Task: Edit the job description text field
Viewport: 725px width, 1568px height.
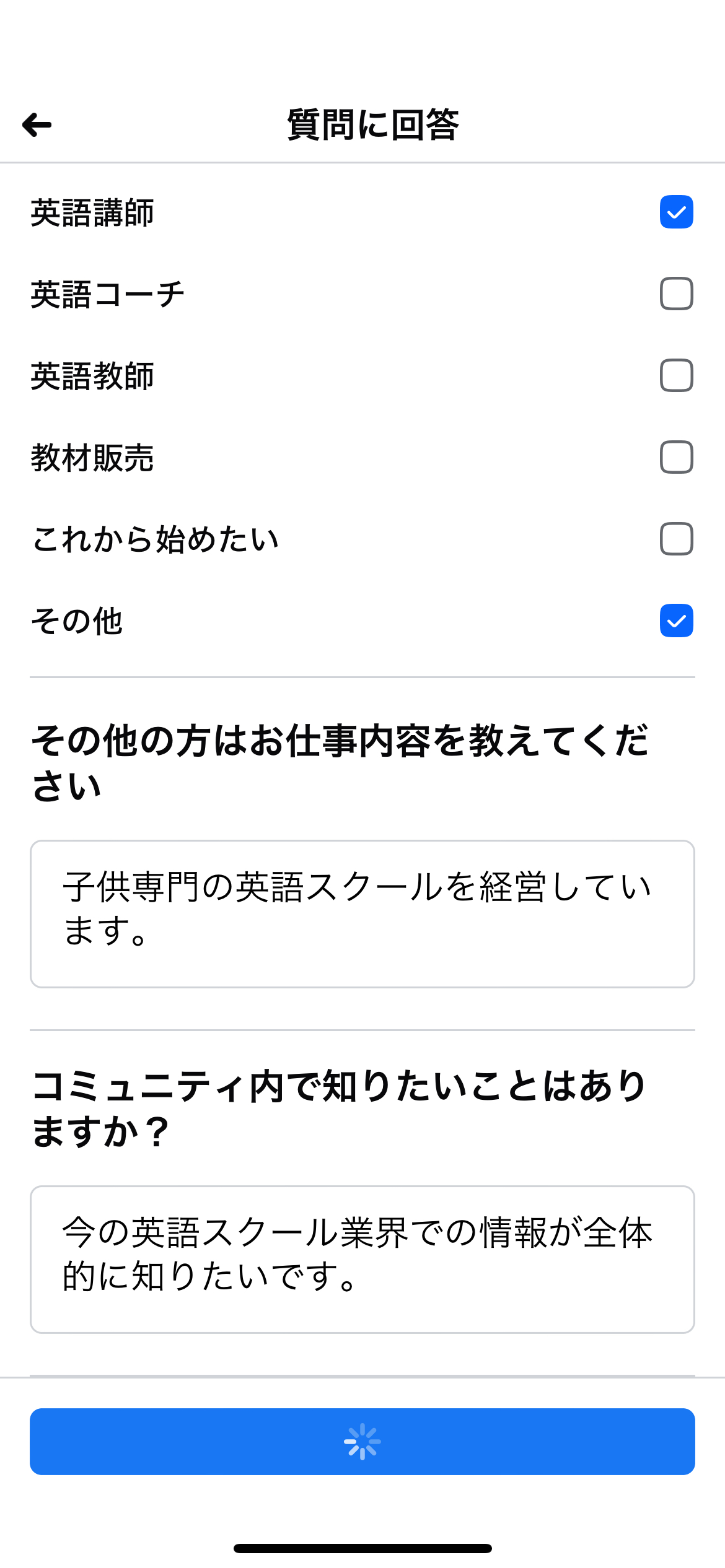Action: point(362,914)
